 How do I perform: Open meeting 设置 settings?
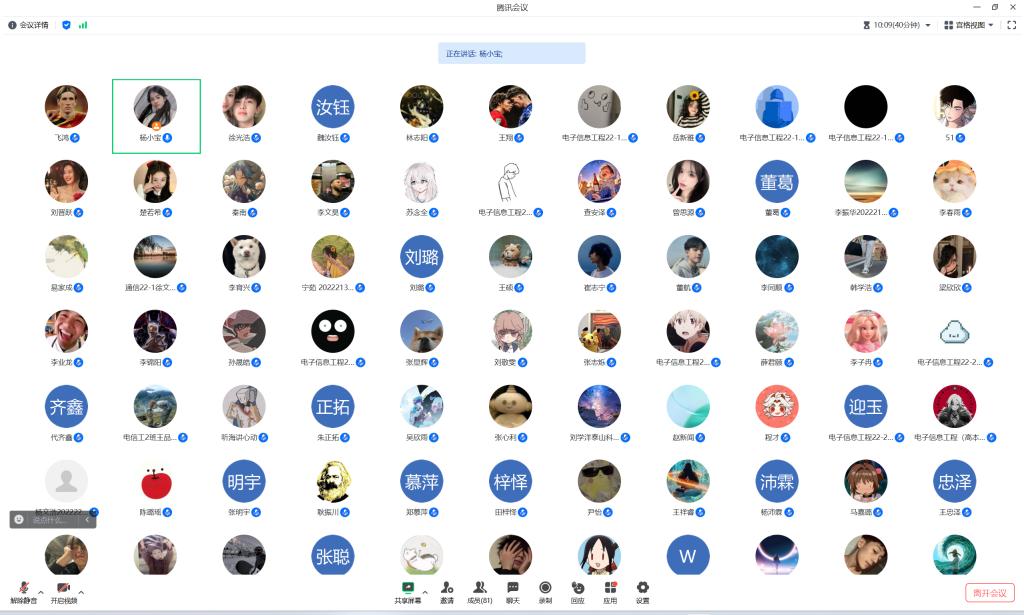click(x=642, y=591)
